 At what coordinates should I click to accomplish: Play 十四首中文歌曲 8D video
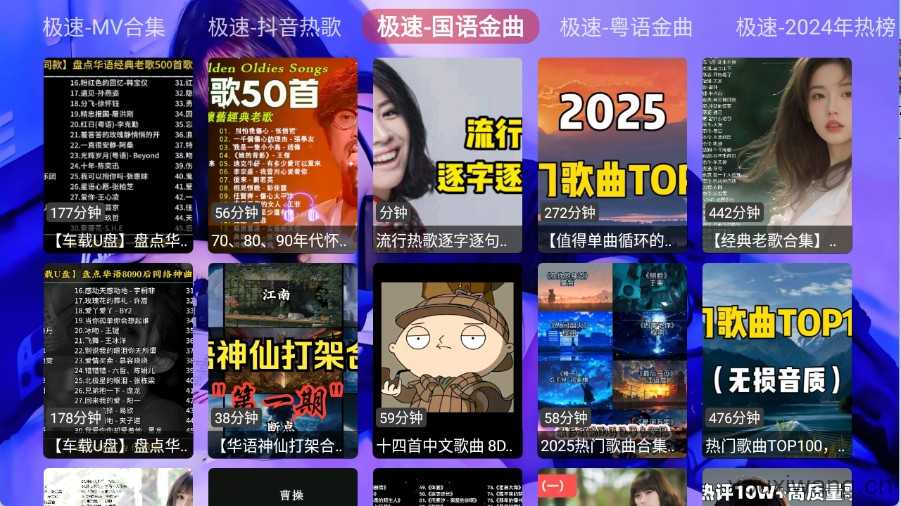coord(447,355)
